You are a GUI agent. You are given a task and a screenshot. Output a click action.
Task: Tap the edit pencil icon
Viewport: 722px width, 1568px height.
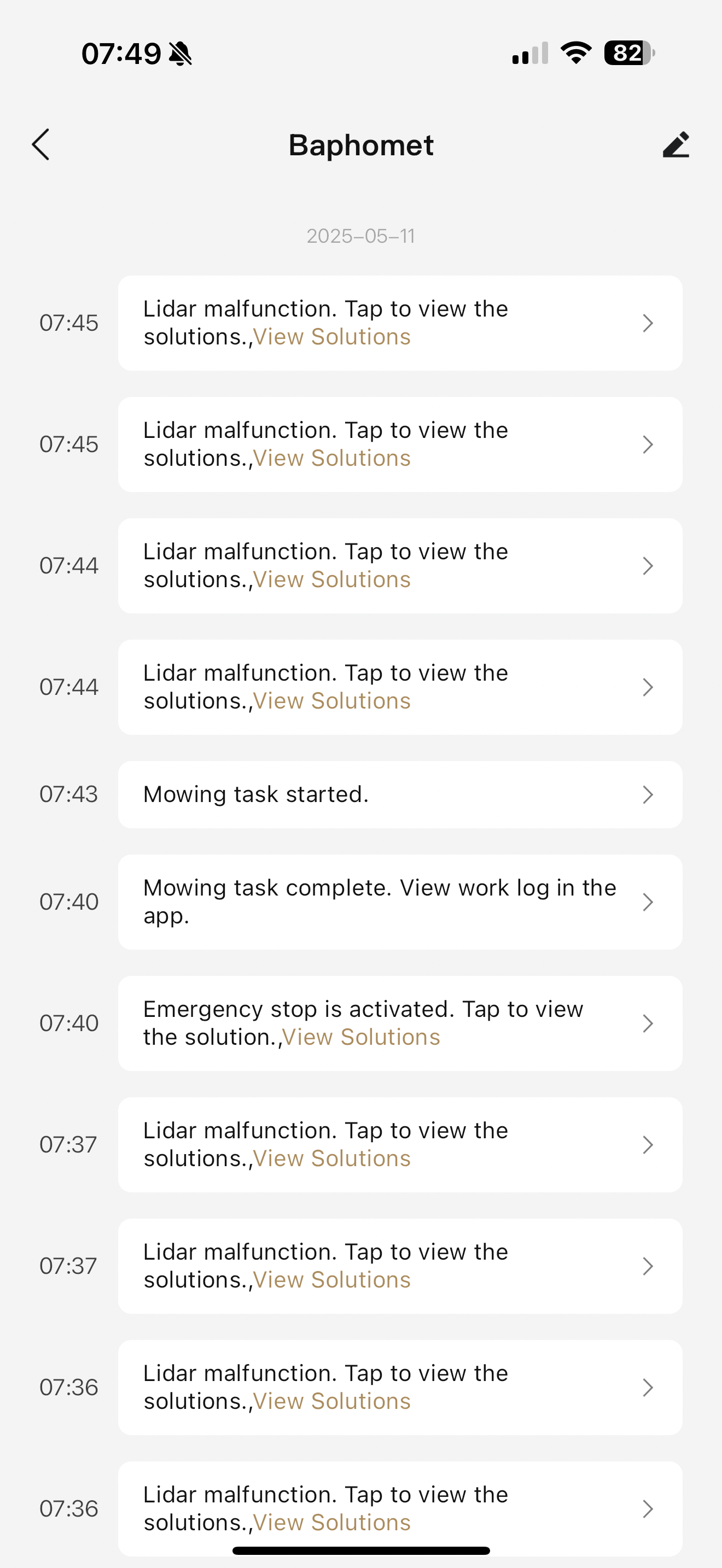pyautogui.click(x=676, y=144)
